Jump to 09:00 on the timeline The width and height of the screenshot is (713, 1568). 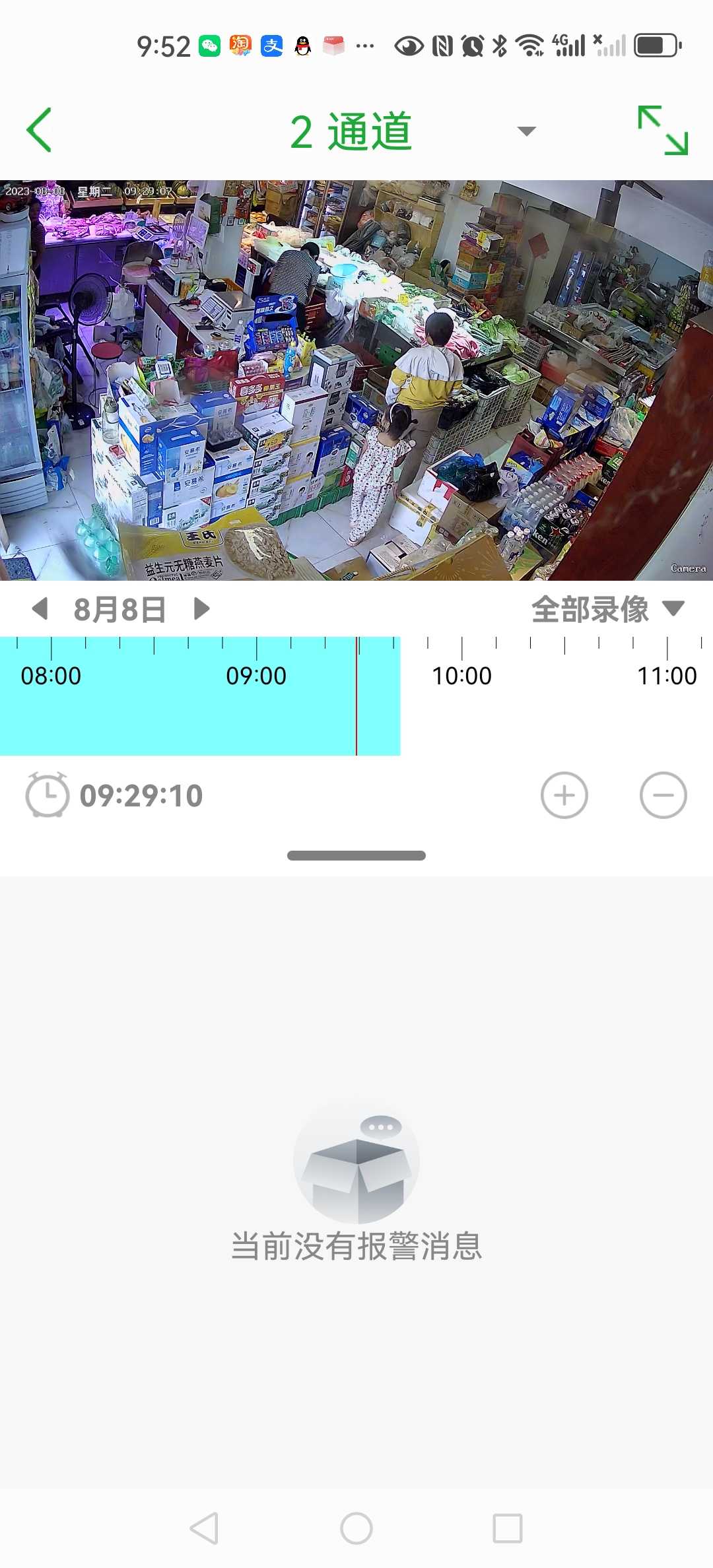256,676
